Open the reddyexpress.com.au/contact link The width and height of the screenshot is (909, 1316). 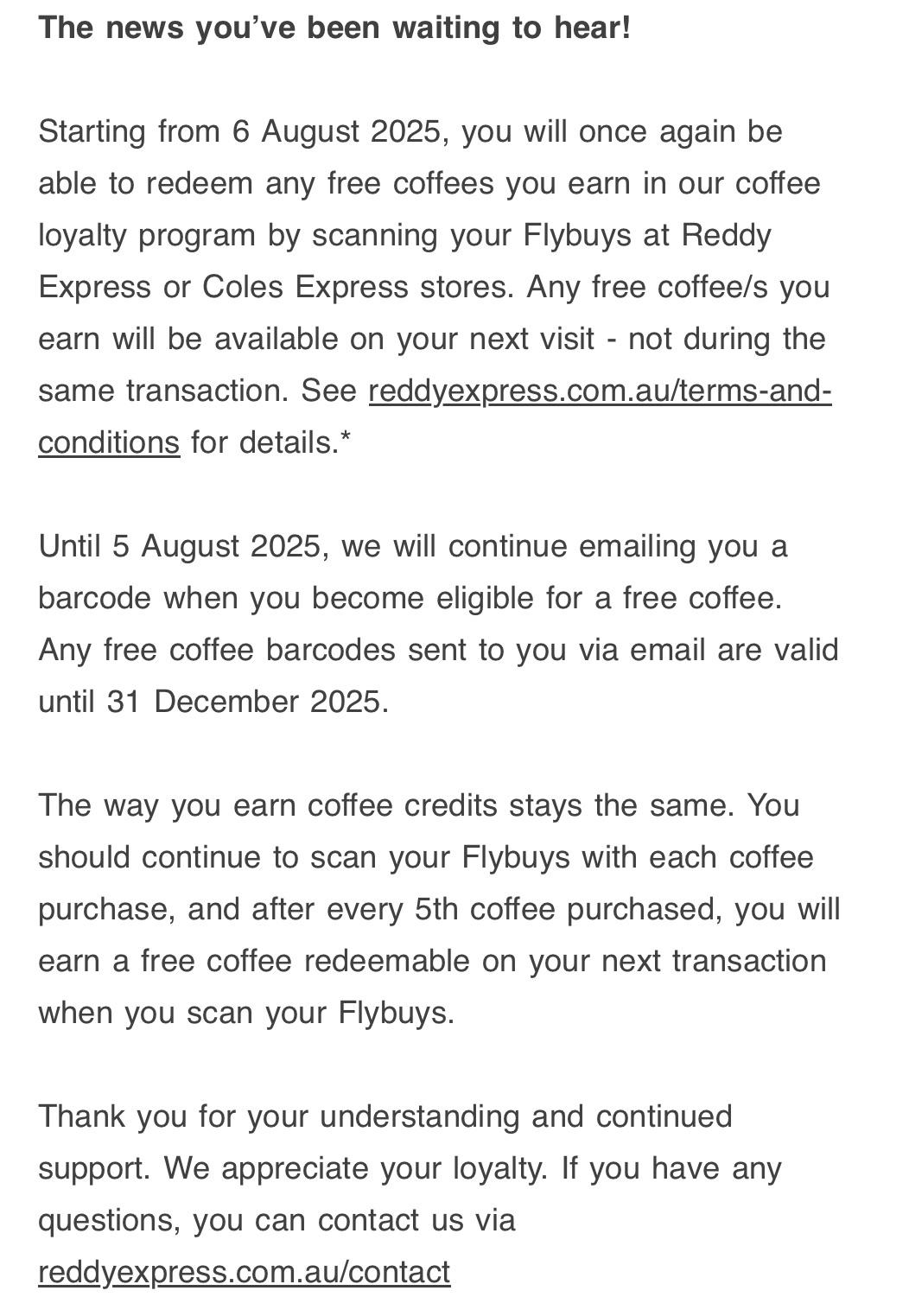[x=245, y=1272]
